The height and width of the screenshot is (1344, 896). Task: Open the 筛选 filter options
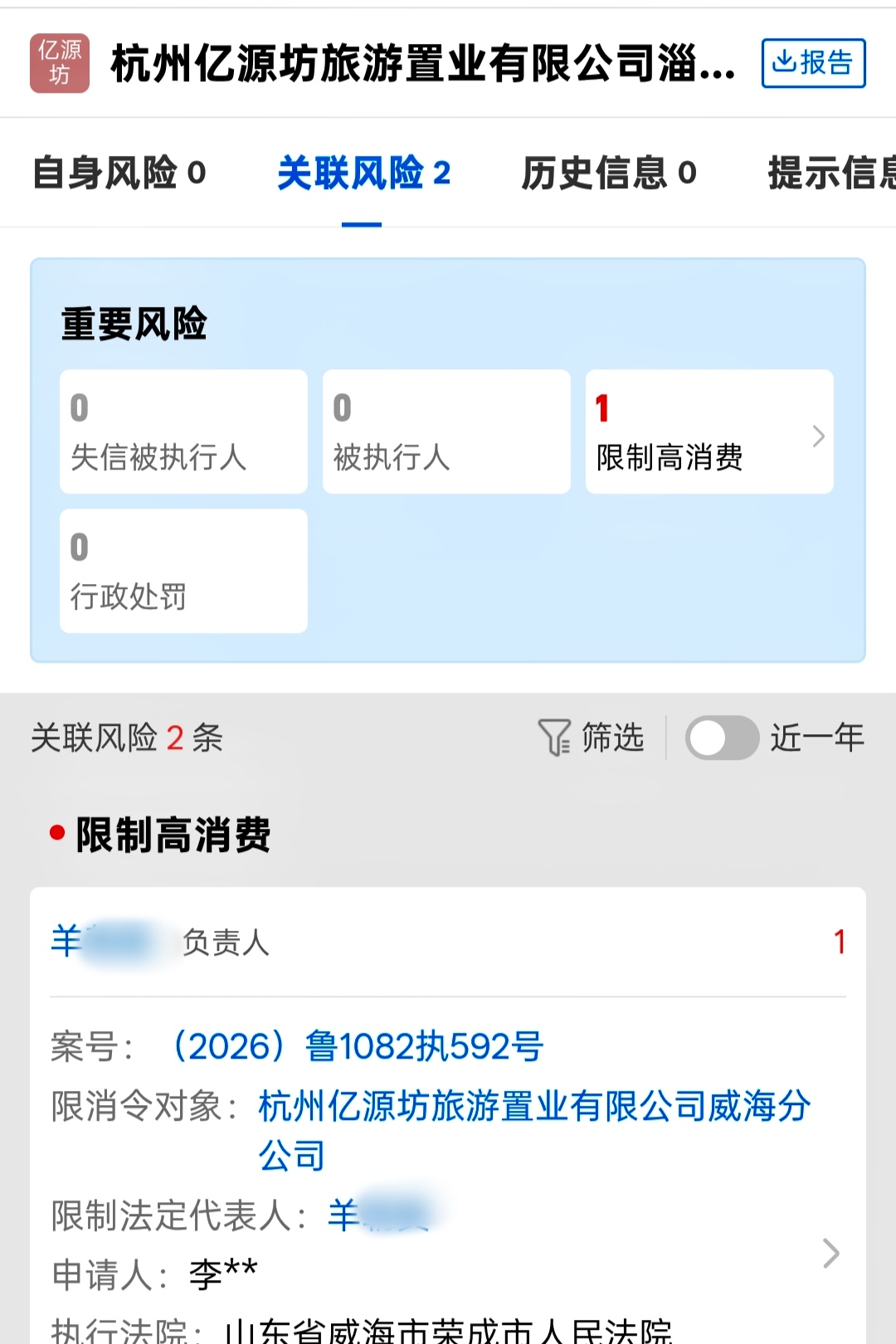click(x=591, y=738)
